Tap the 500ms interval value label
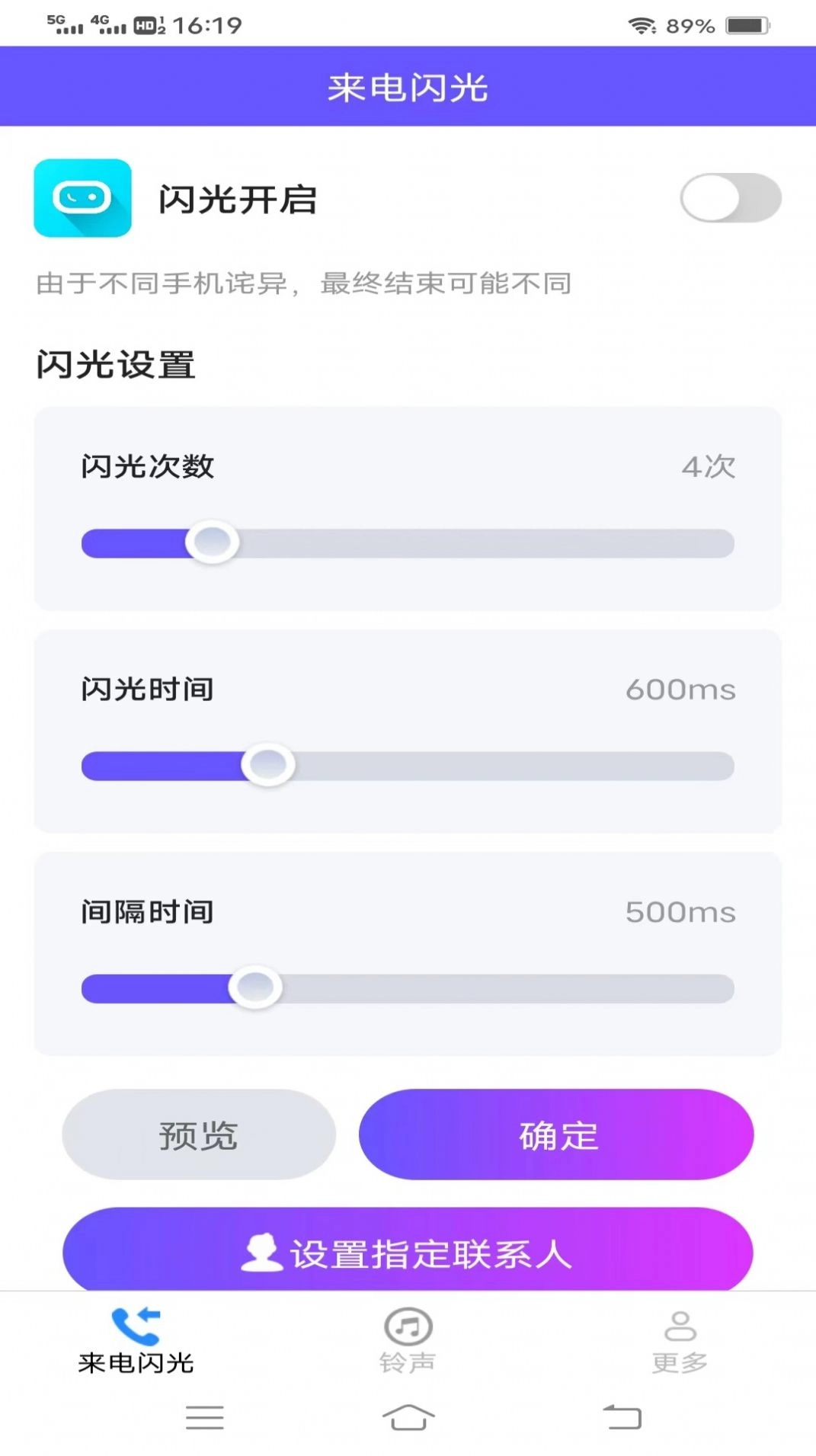 680,910
